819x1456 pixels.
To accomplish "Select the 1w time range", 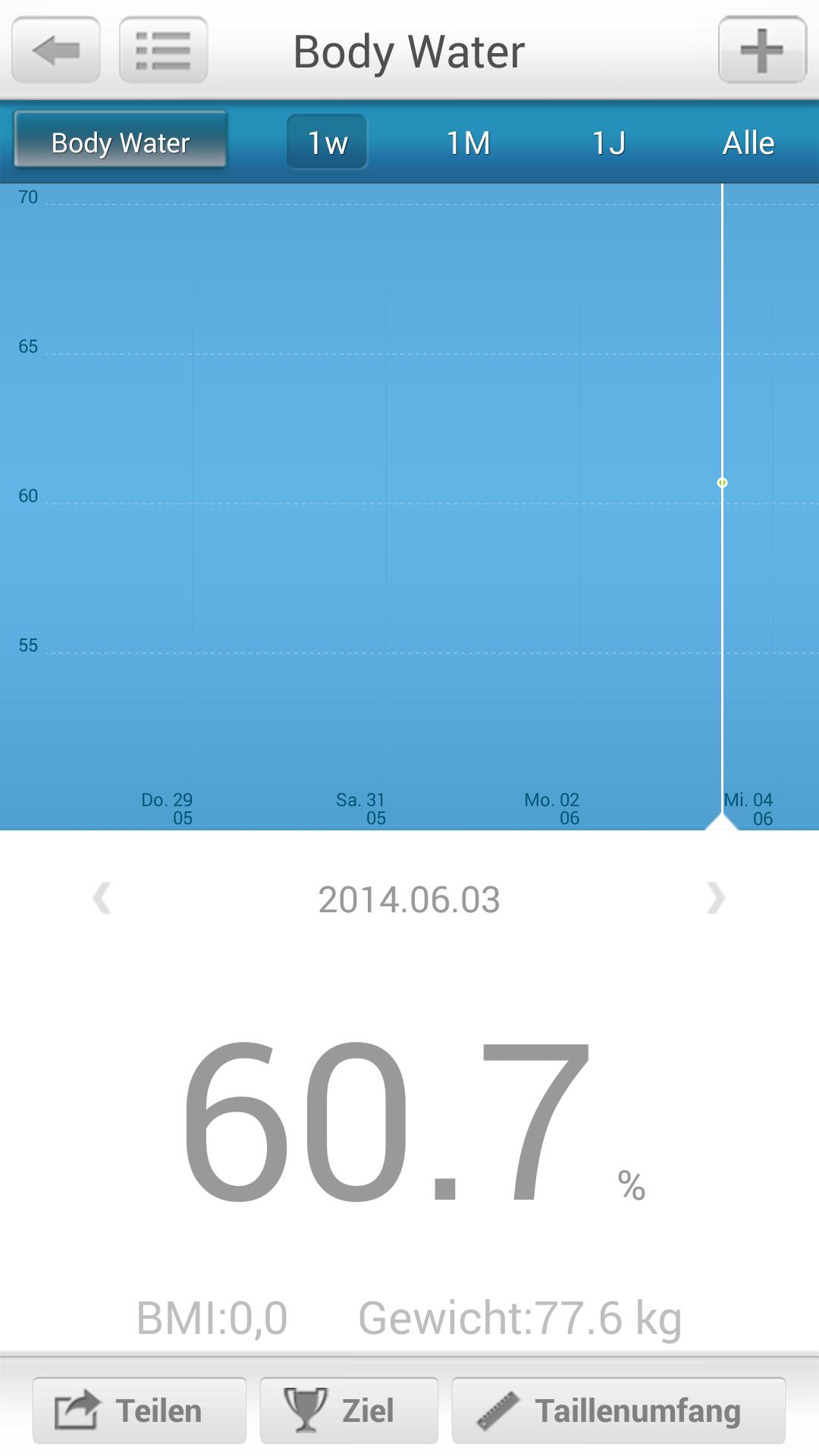I will coord(327,143).
